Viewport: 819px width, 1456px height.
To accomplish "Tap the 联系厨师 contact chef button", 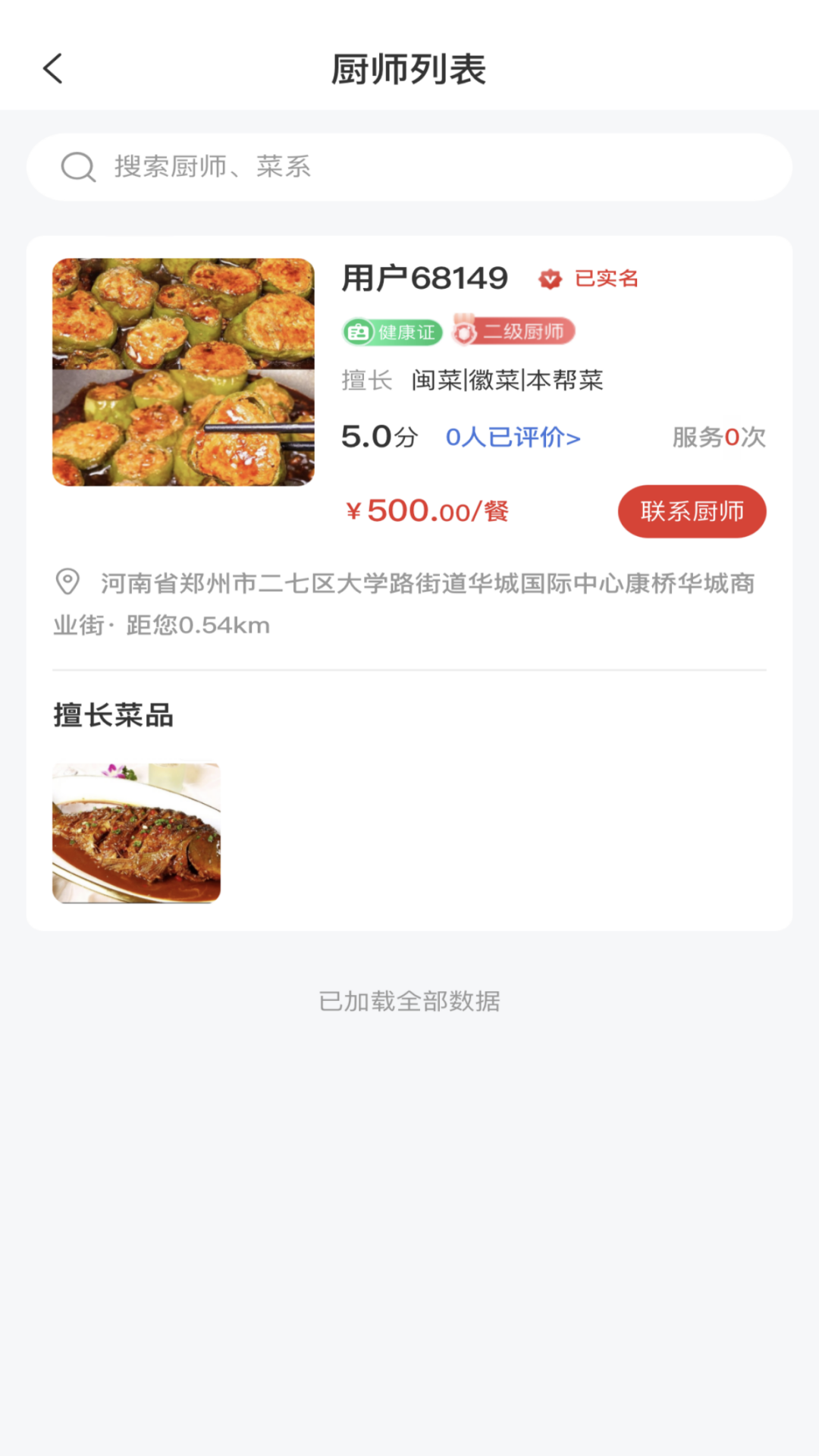I will 692,511.
